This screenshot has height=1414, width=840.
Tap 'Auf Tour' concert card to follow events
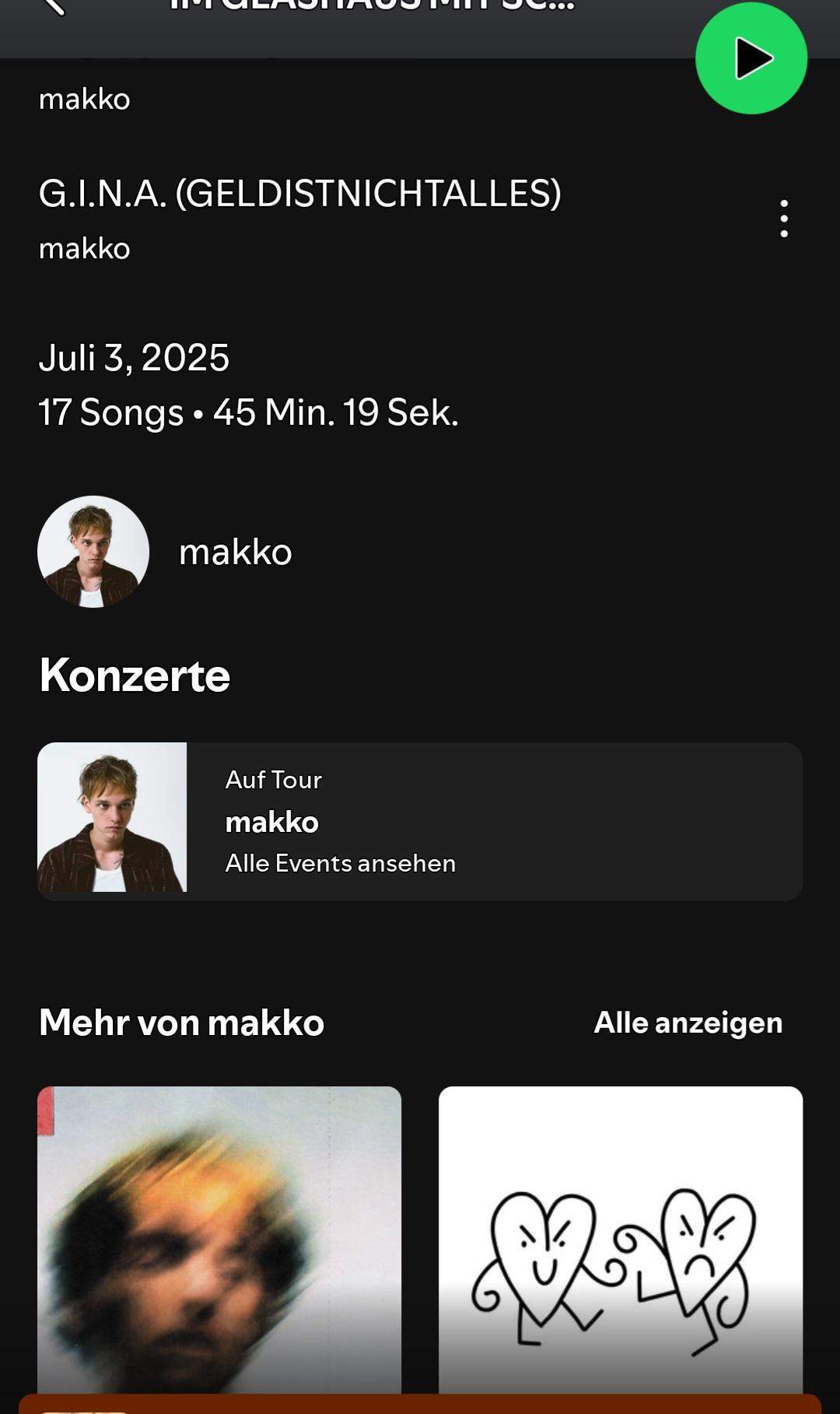pos(420,819)
